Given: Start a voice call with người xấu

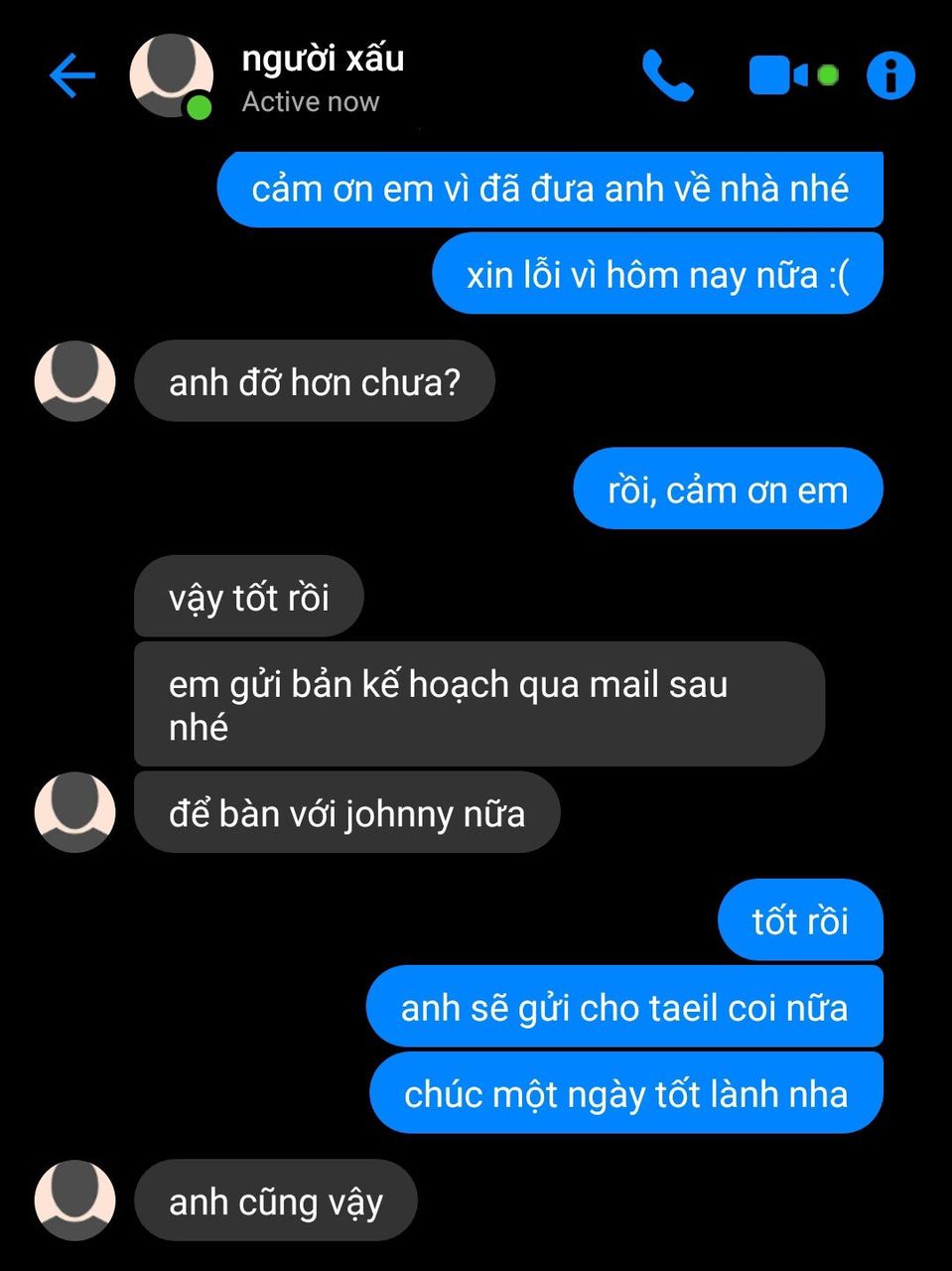Looking at the screenshot, I should point(668,75).
